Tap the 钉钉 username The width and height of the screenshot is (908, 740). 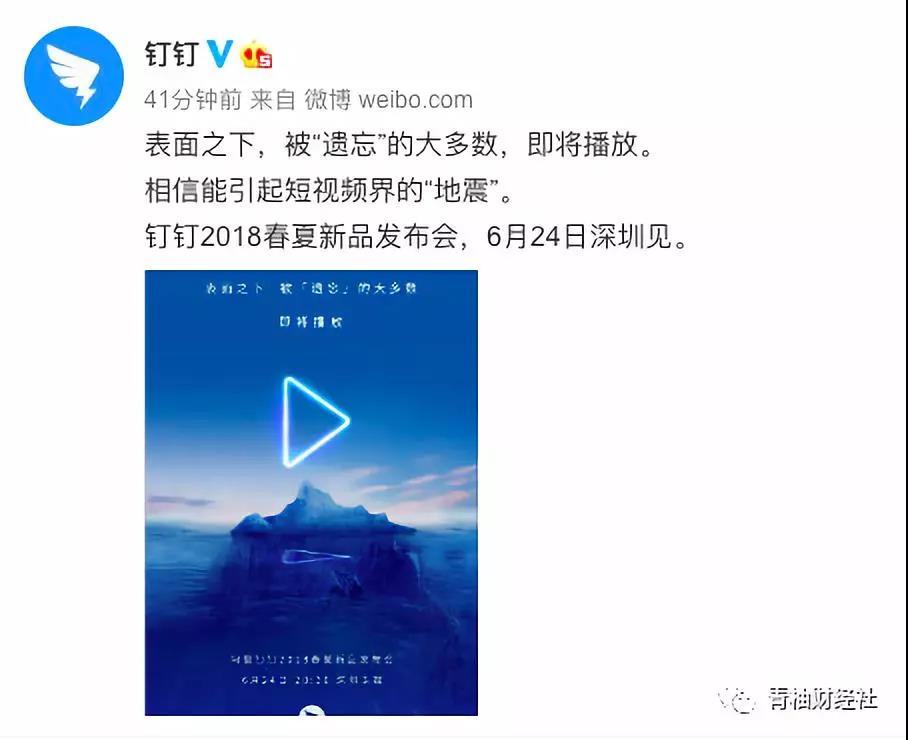[171, 53]
